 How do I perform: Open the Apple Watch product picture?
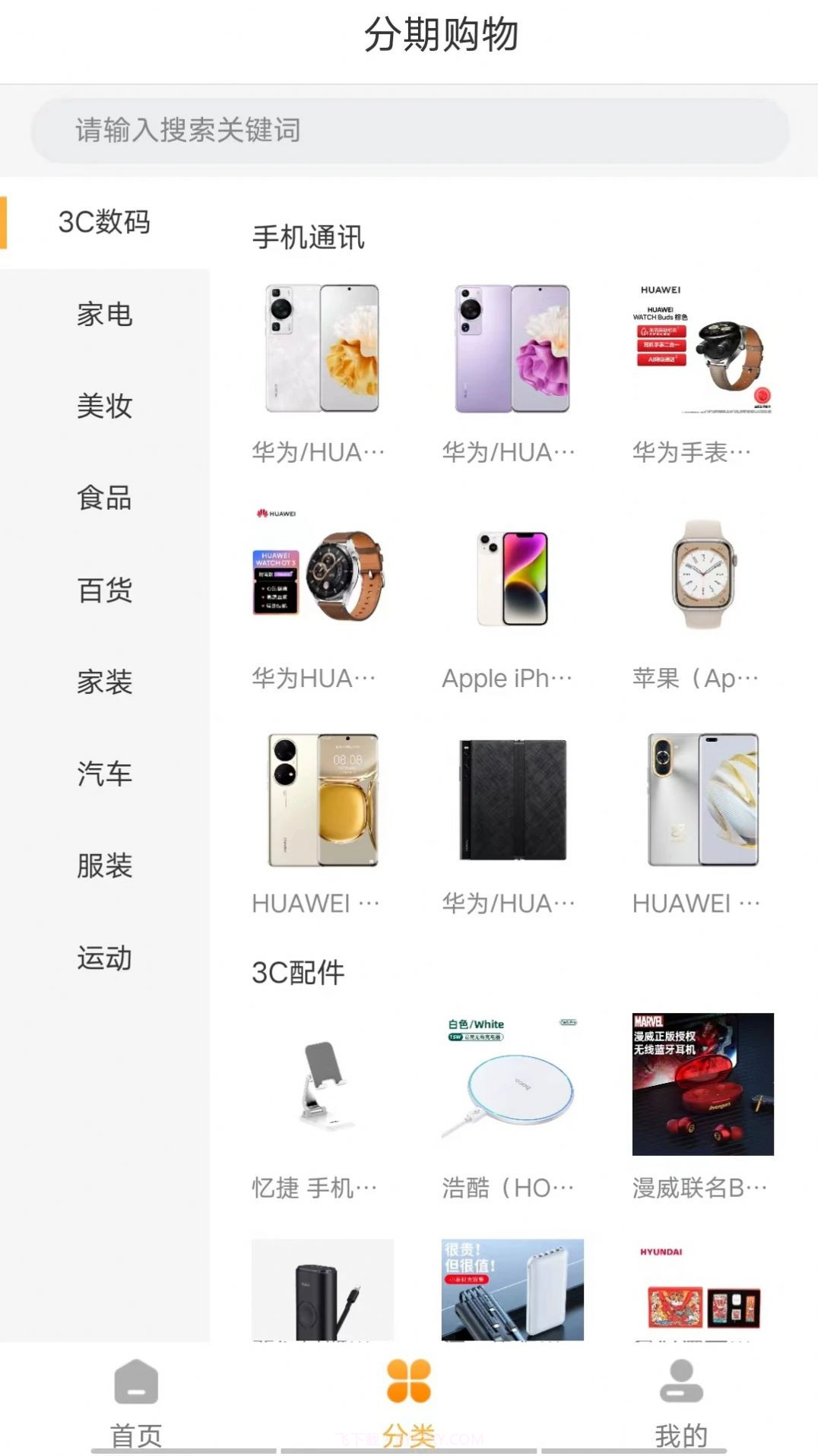coord(702,579)
